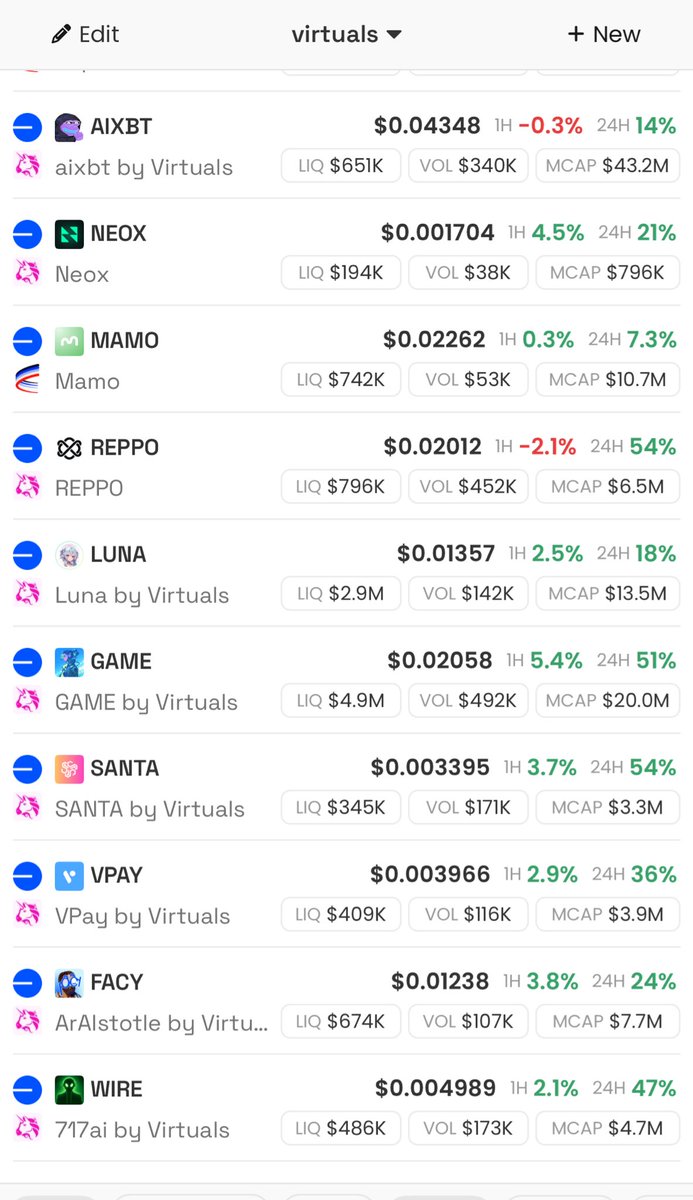Remove GAME via its minus icon

27,662
